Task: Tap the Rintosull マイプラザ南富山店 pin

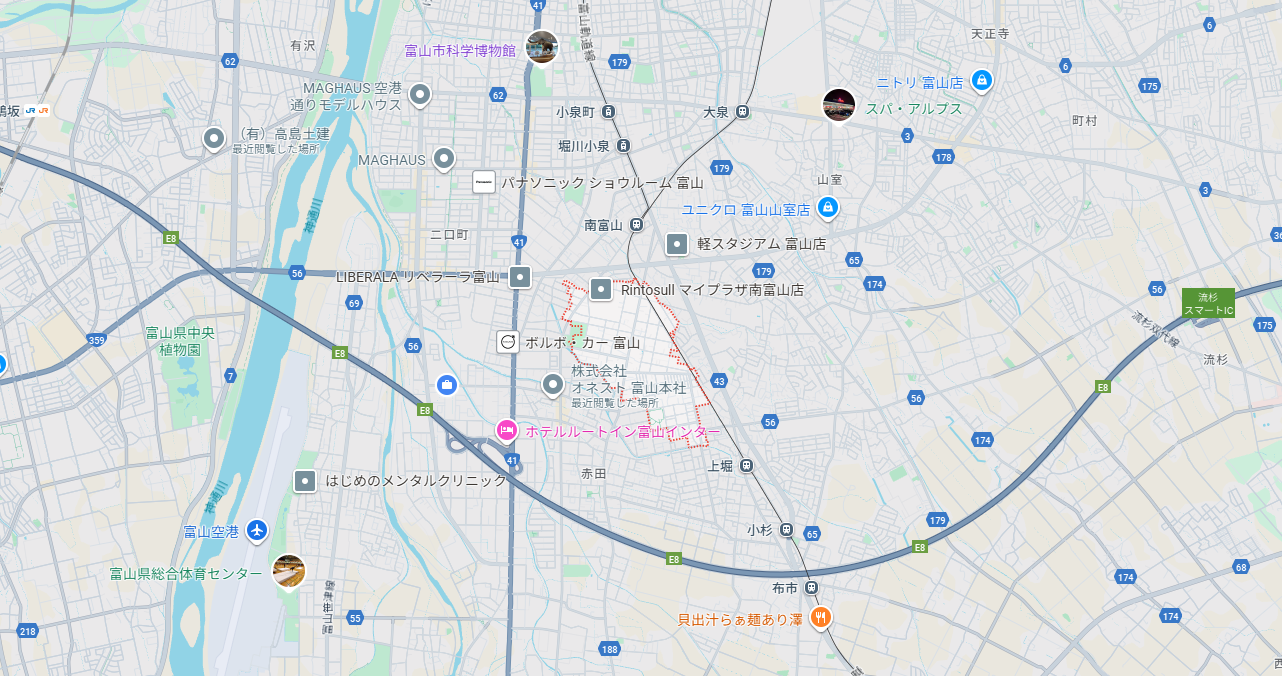Action: tap(600, 289)
